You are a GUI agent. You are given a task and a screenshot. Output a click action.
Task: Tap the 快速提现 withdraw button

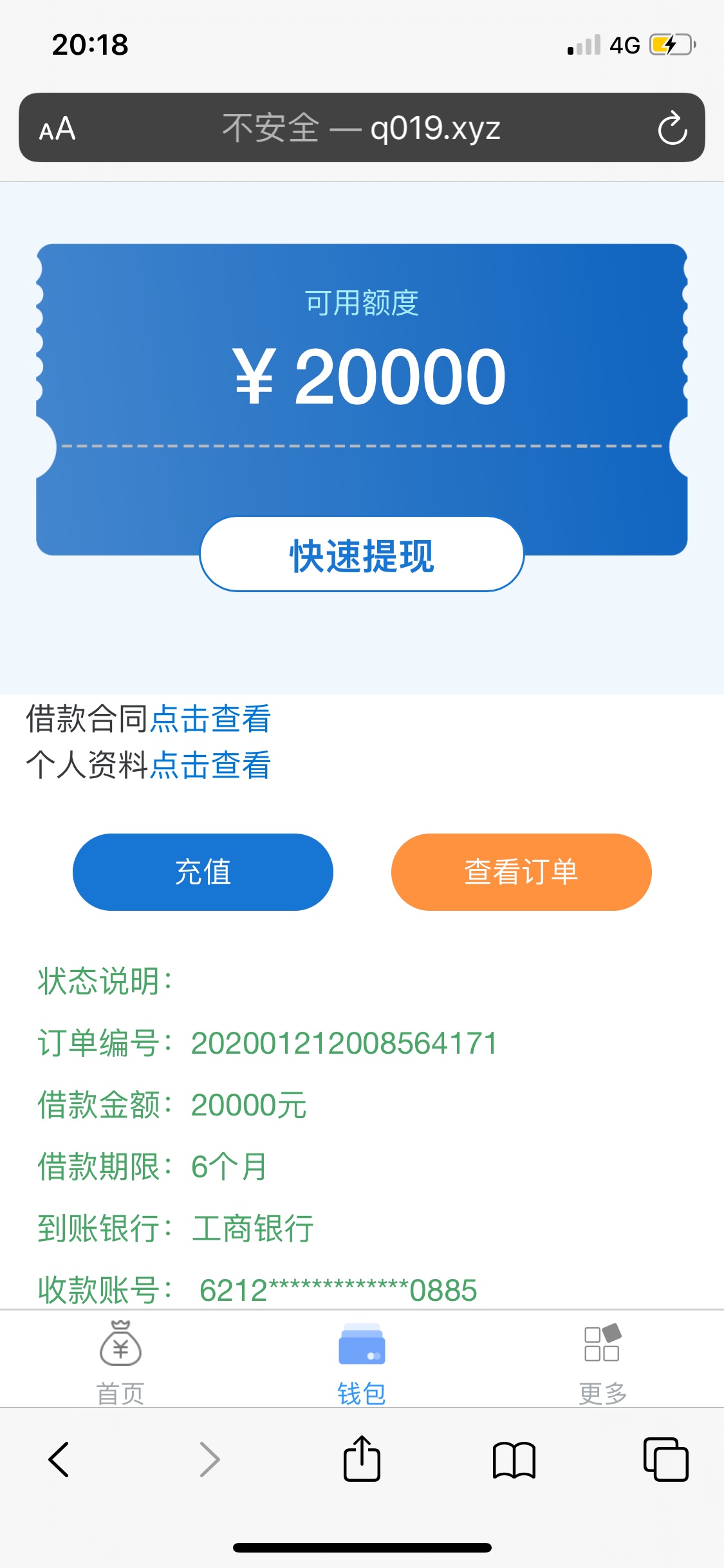click(x=362, y=554)
